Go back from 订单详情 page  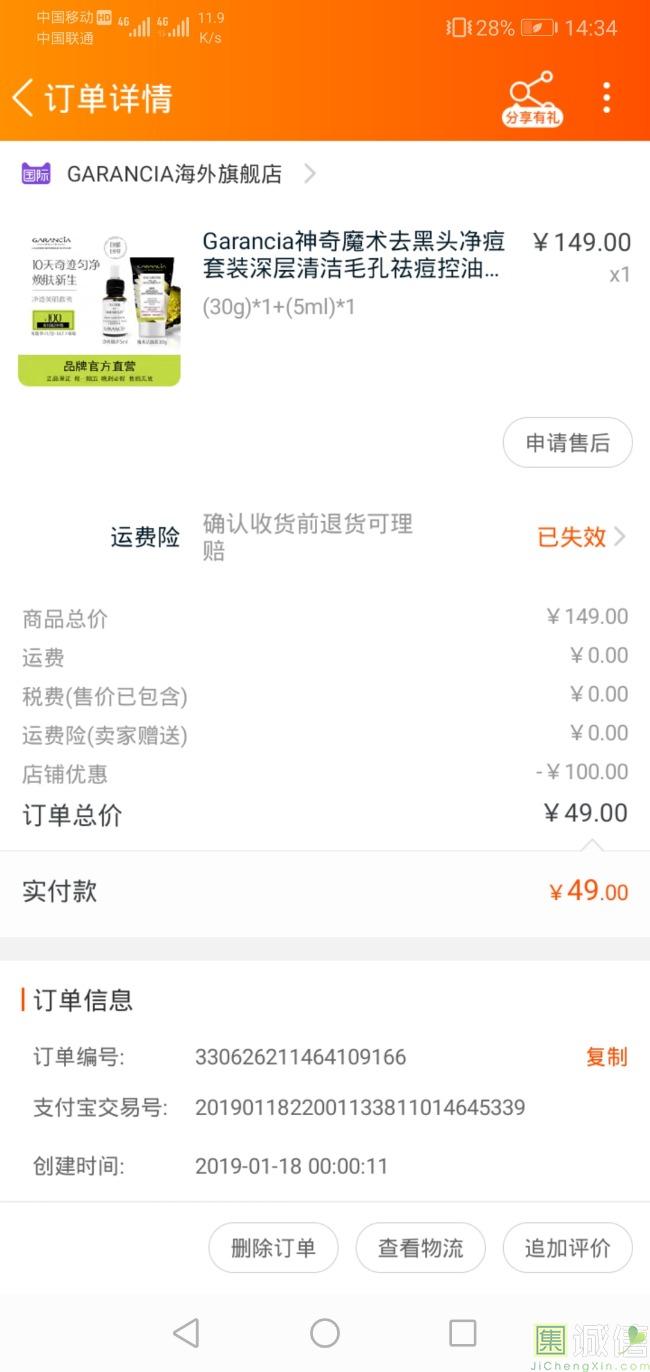click(23, 98)
